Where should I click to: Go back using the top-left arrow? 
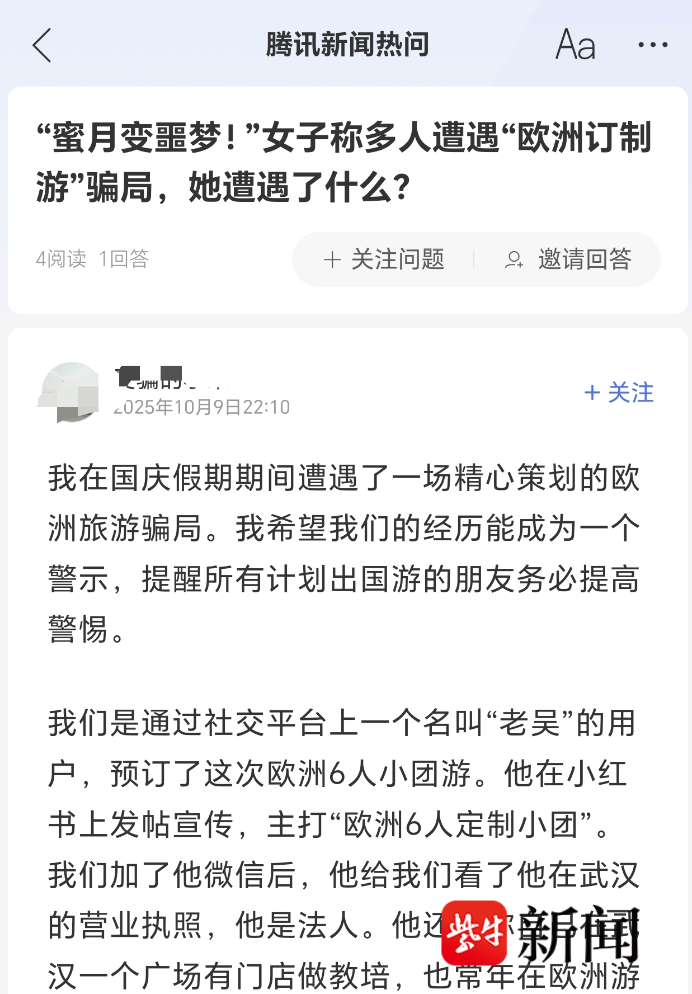(x=42, y=46)
